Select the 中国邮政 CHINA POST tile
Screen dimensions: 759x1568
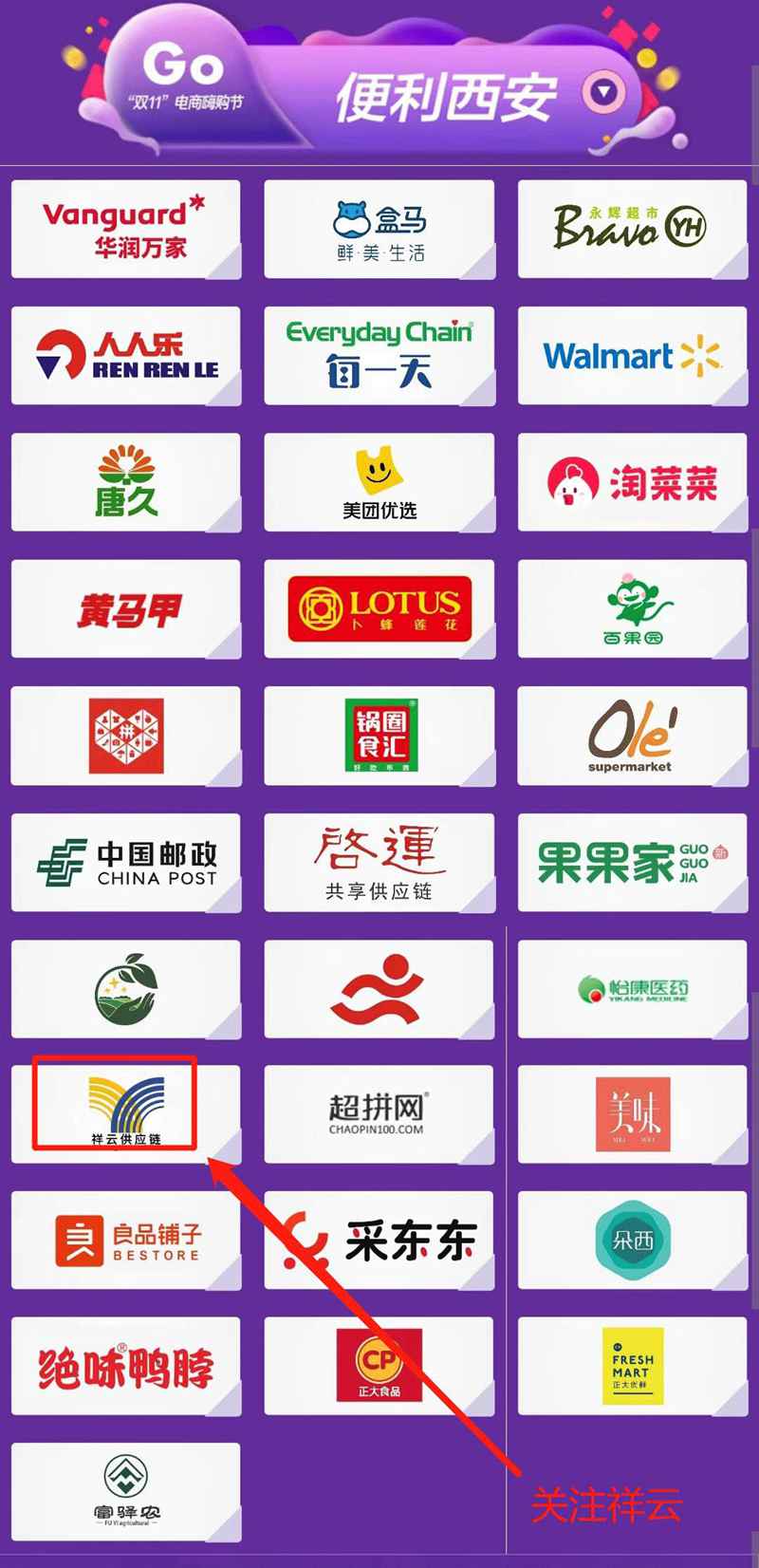coord(125,862)
